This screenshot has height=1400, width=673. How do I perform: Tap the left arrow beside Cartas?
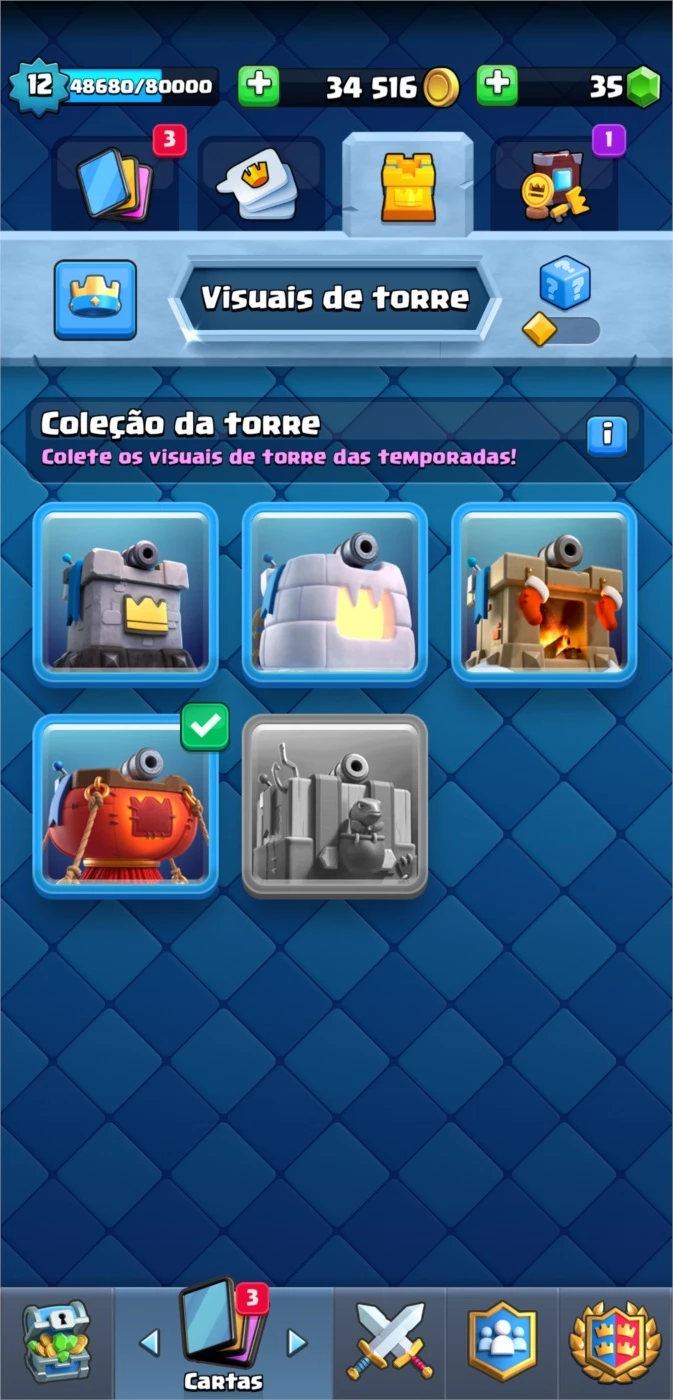click(149, 1342)
